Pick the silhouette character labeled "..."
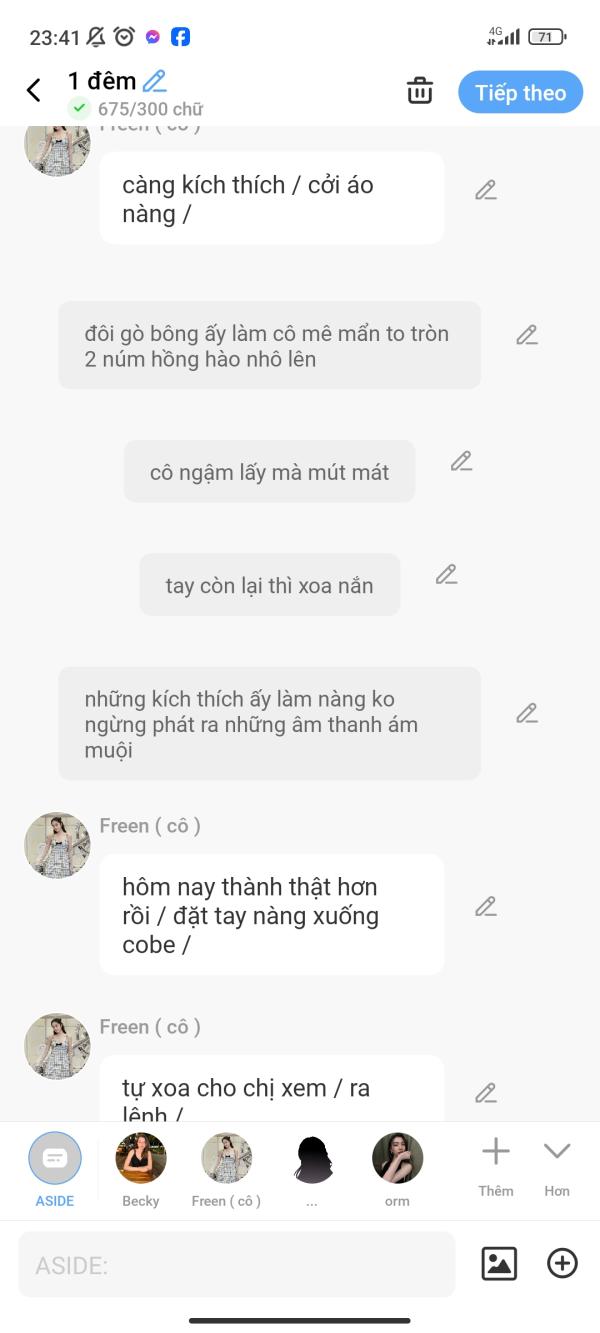Viewport: 600px width, 1333px height. (x=312, y=1160)
